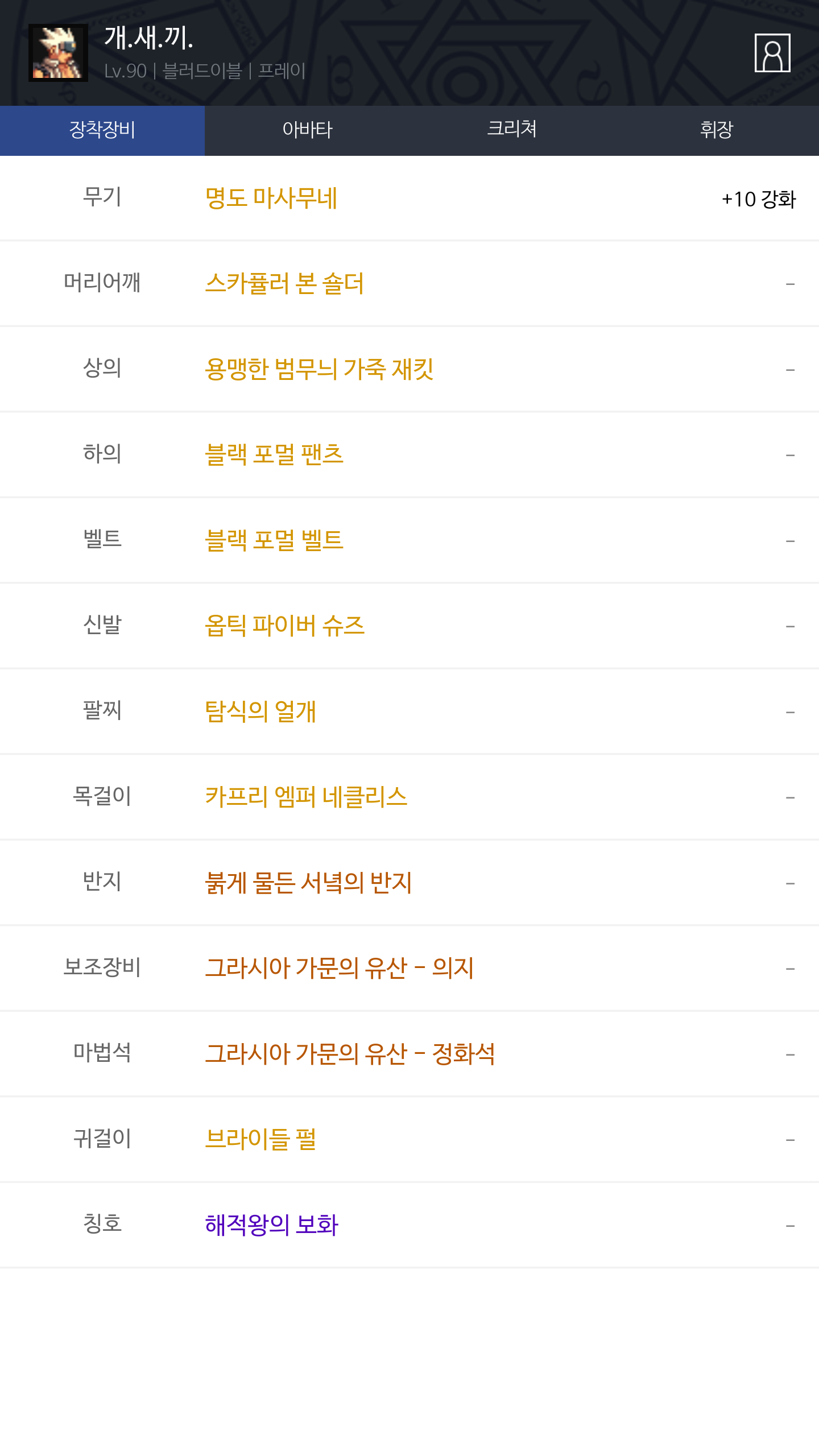Switch to the 휘장 tab
Viewport: 819px width, 1456px height.
pyautogui.click(x=717, y=130)
